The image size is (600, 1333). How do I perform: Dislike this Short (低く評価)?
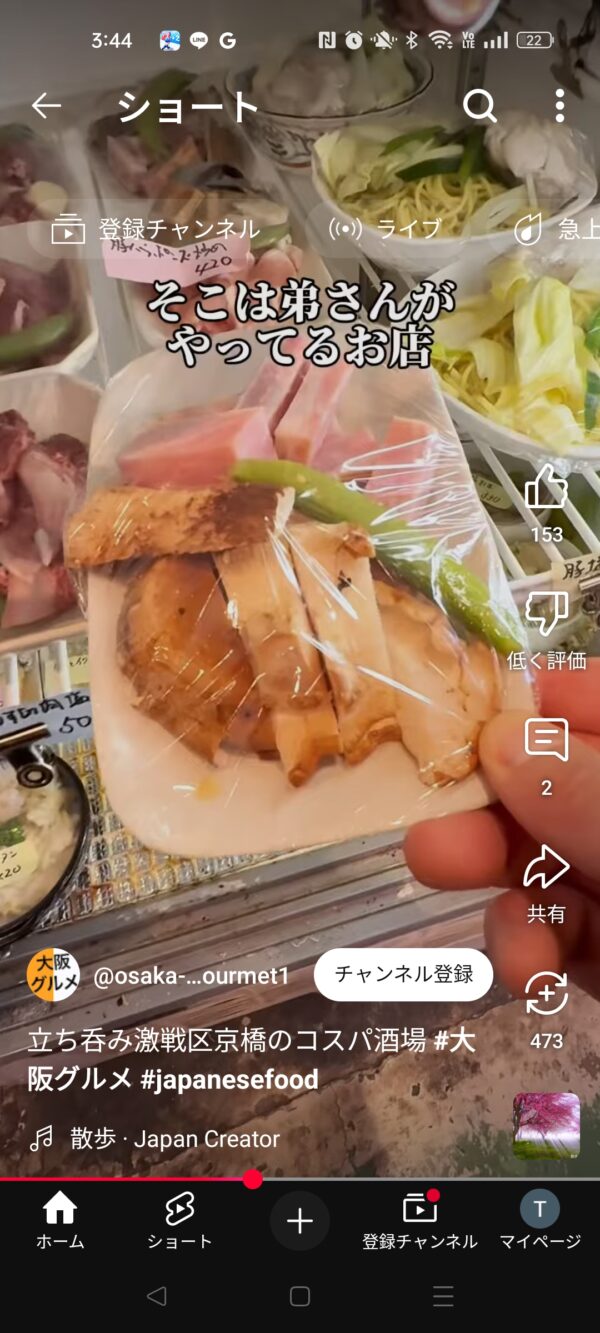[546, 615]
